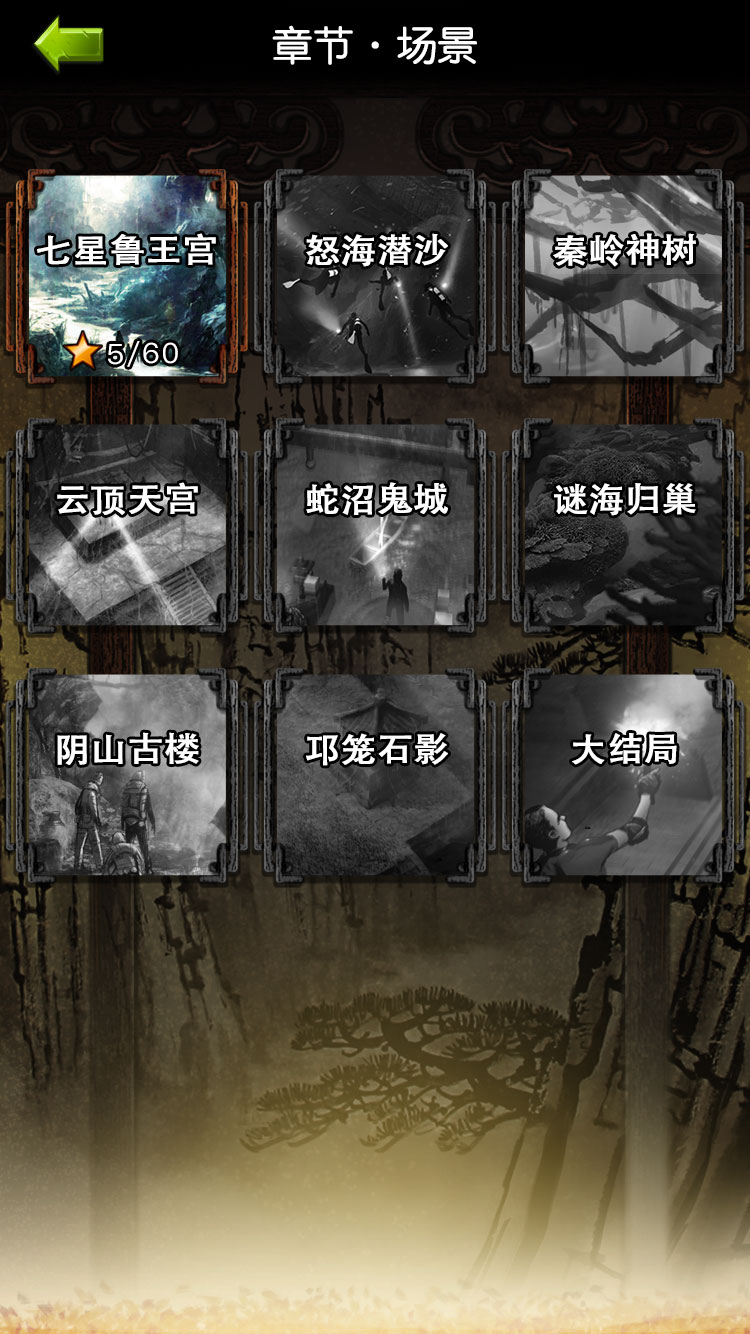The image size is (750, 1334).
Task: Open the 邛笼石影 chapter tile
Action: (x=375, y=774)
